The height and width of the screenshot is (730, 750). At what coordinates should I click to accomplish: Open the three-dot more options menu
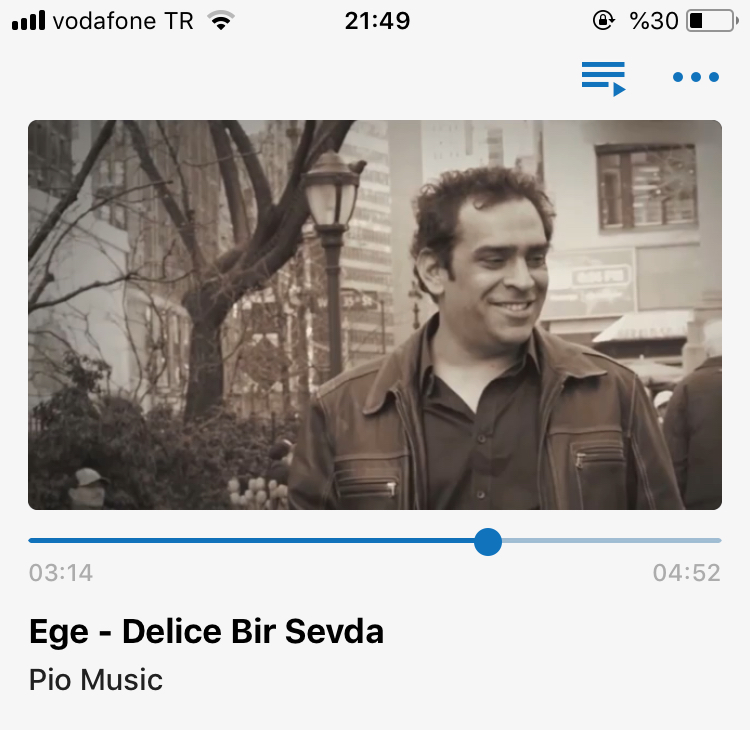696,77
